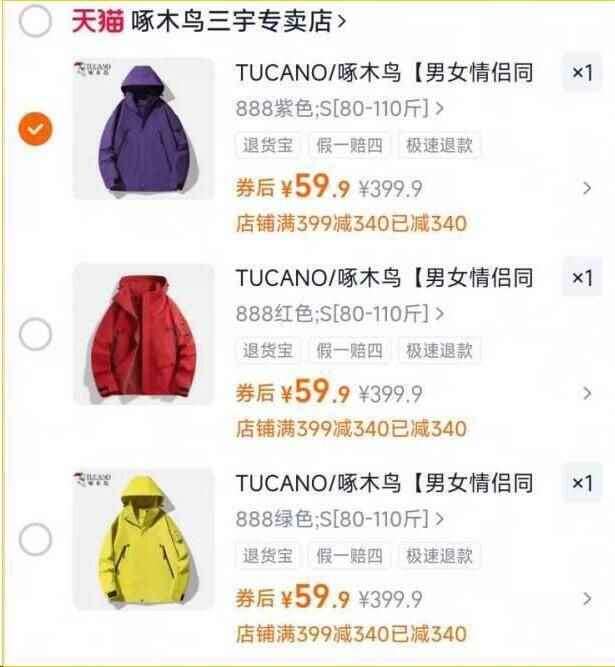The width and height of the screenshot is (615, 667).
Task: Adjust quantity ×1 for purple jacket
Action: (582, 73)
